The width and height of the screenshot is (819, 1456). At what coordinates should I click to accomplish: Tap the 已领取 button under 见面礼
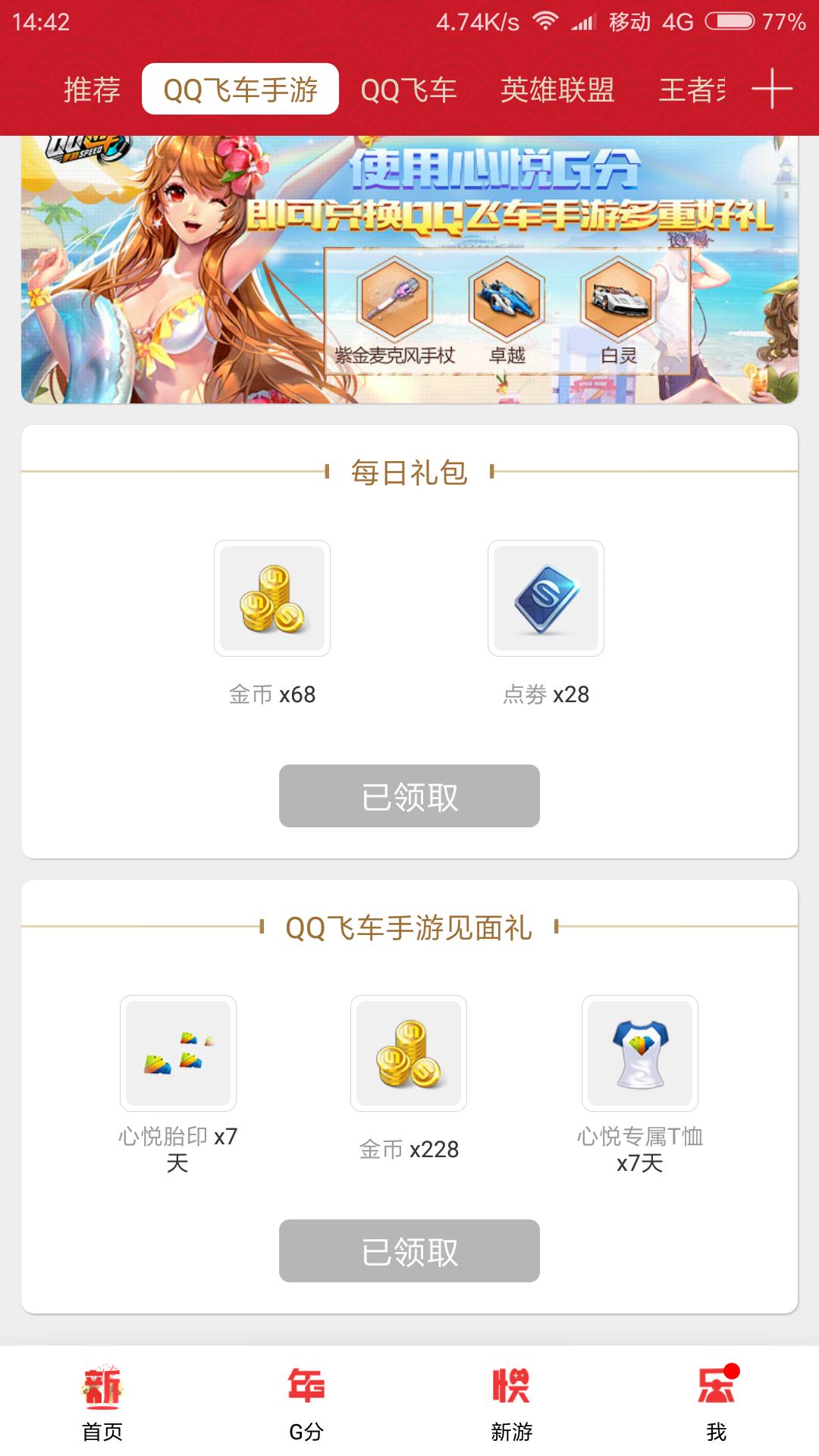409,1253
